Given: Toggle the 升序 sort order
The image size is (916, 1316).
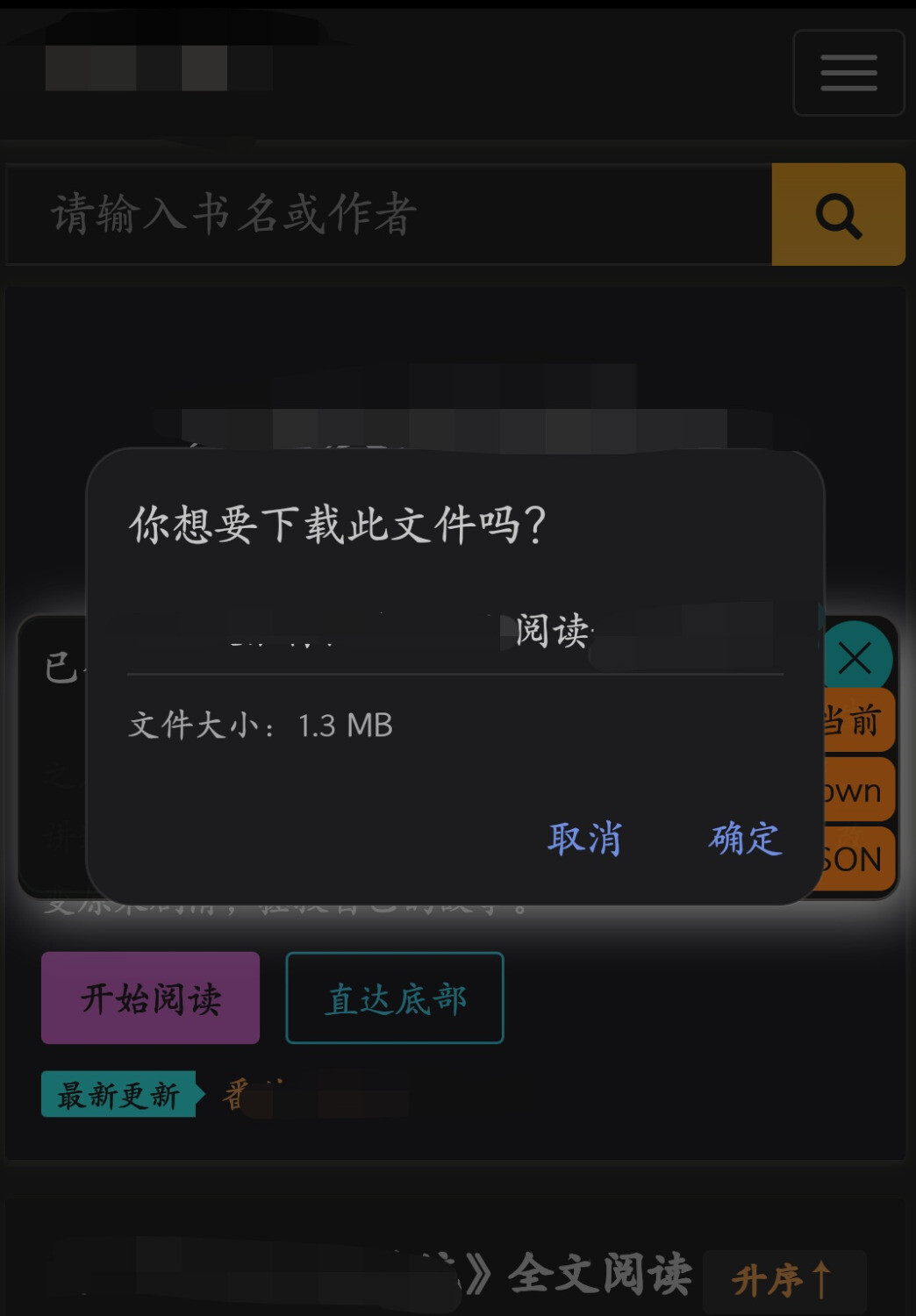Looking at the screenshot, I should [783, 1280].
